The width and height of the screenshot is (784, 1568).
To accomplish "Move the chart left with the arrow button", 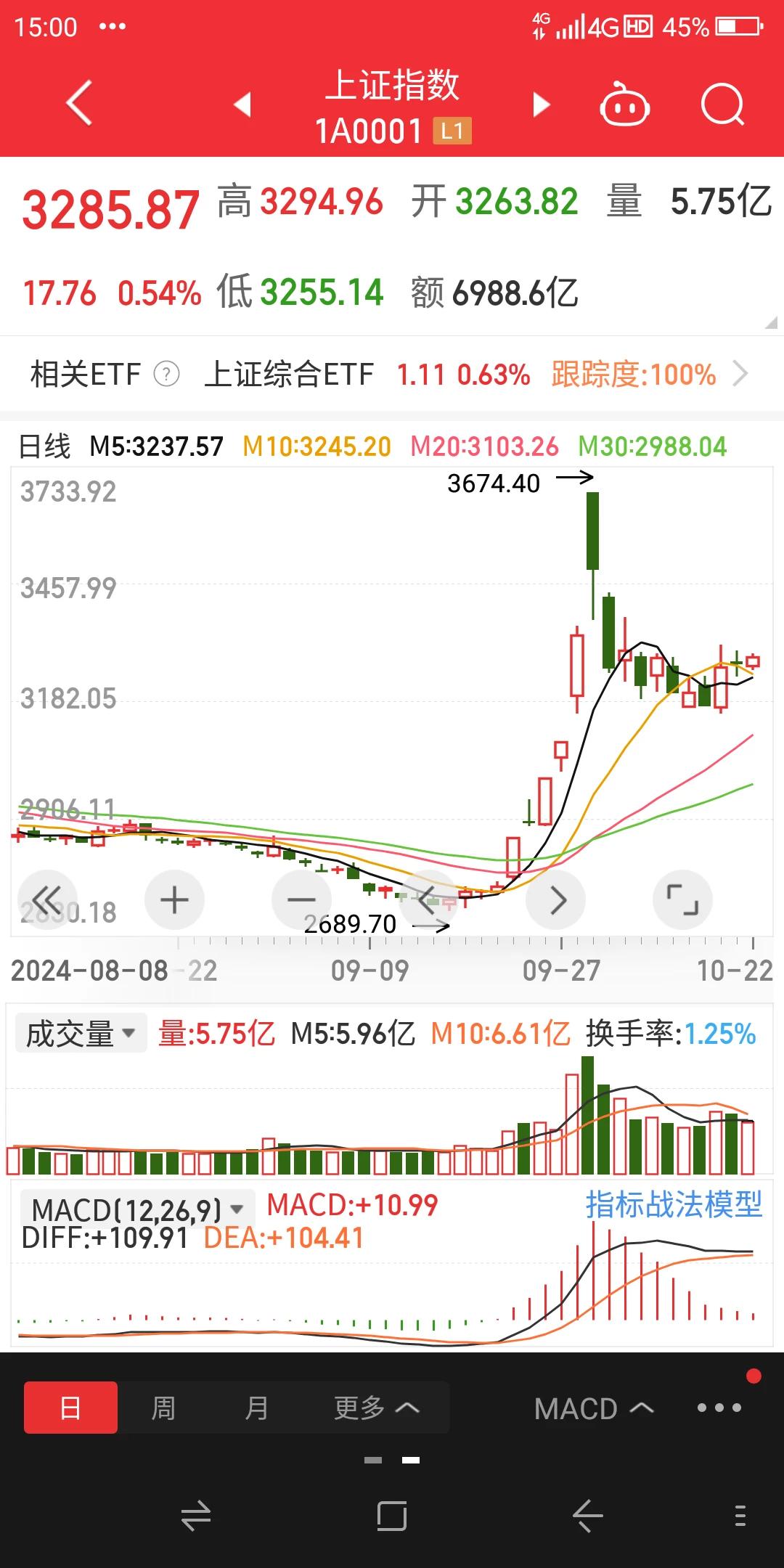I will pyautogui.click(x=428, y=900).
